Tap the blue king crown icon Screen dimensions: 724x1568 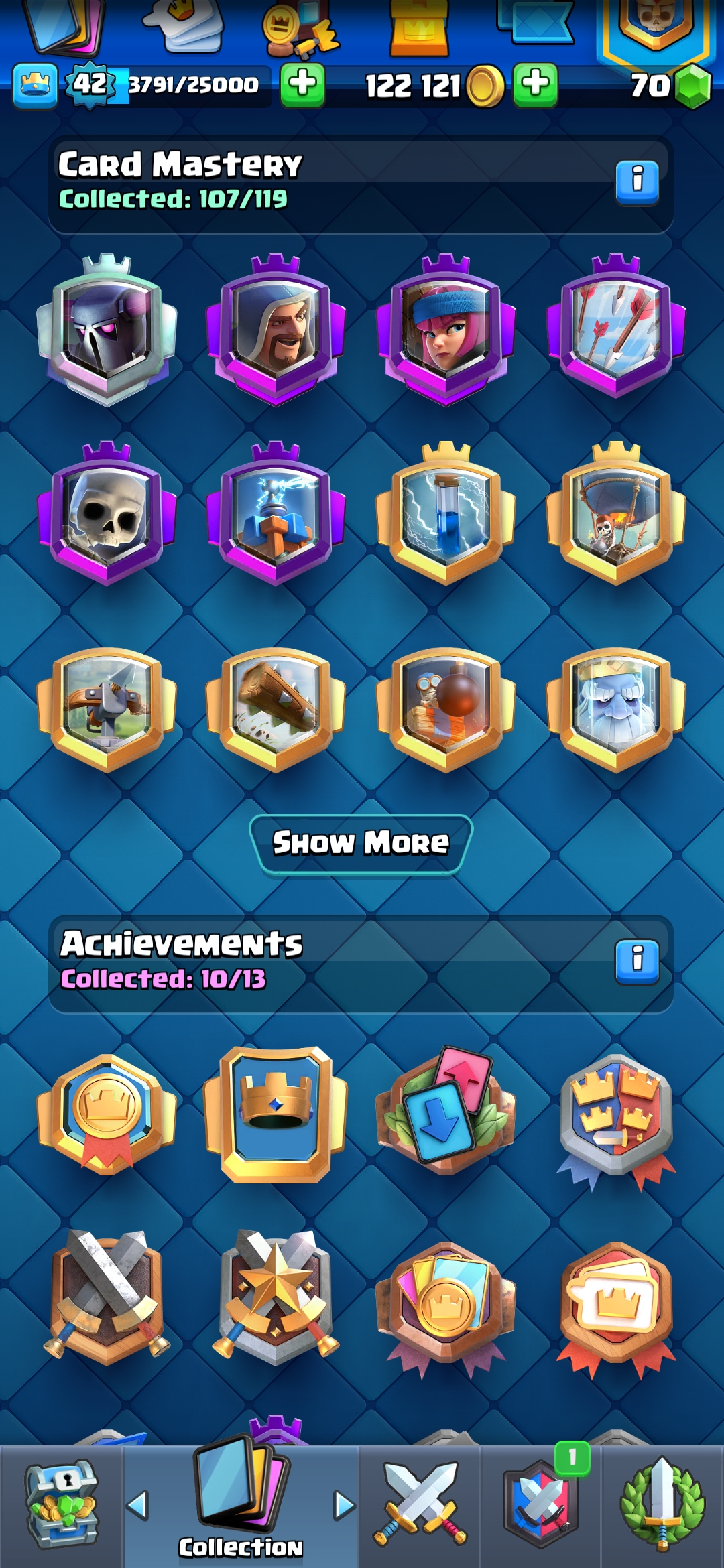pyautogui.click(x=35, y=85)
